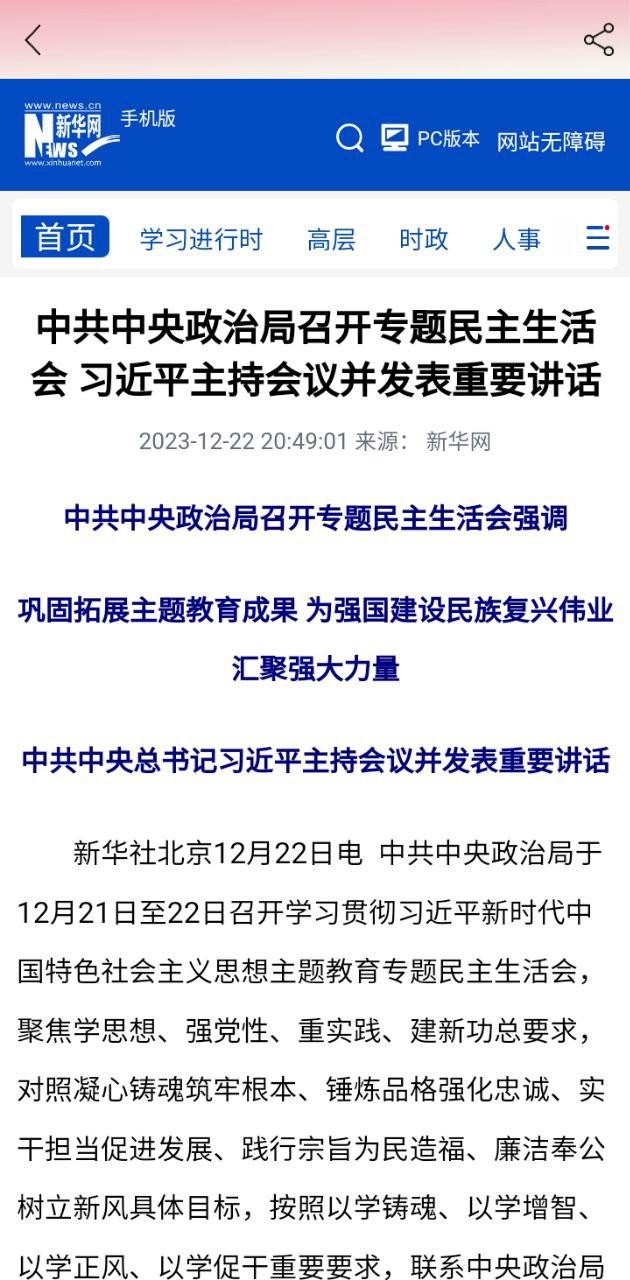Switch to 学习进行时 tab
Viewport: 630px width, 1280px height.
pyautogui.click(x=201, y=239)
